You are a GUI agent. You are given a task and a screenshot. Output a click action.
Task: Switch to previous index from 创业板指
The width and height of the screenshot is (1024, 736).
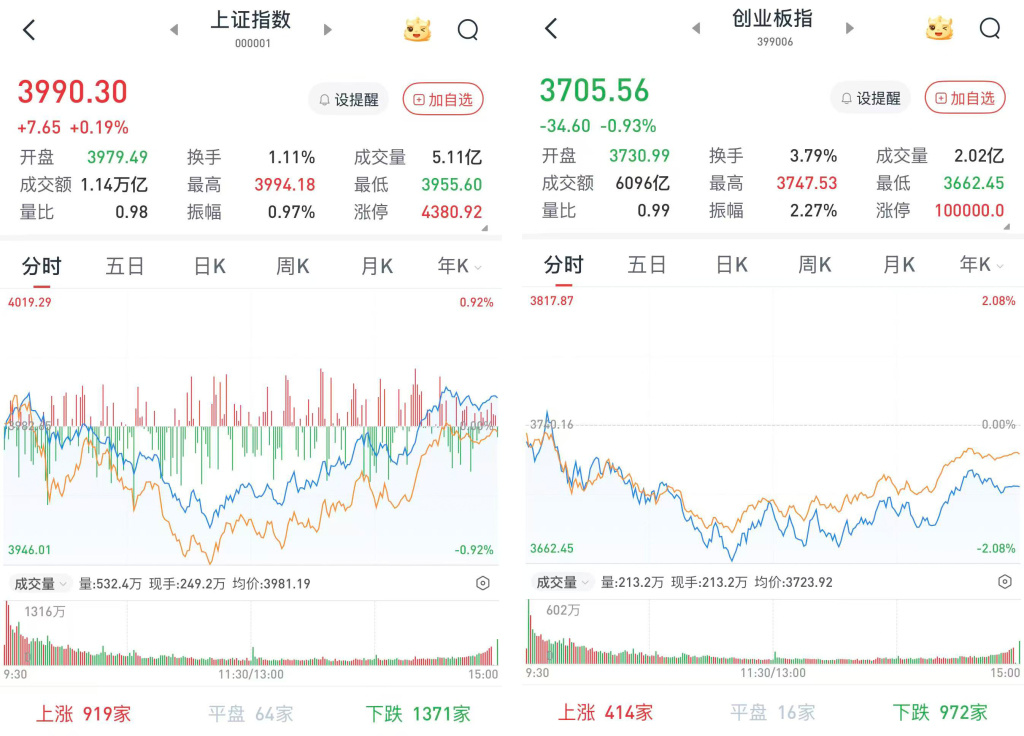tap(696, 28)
